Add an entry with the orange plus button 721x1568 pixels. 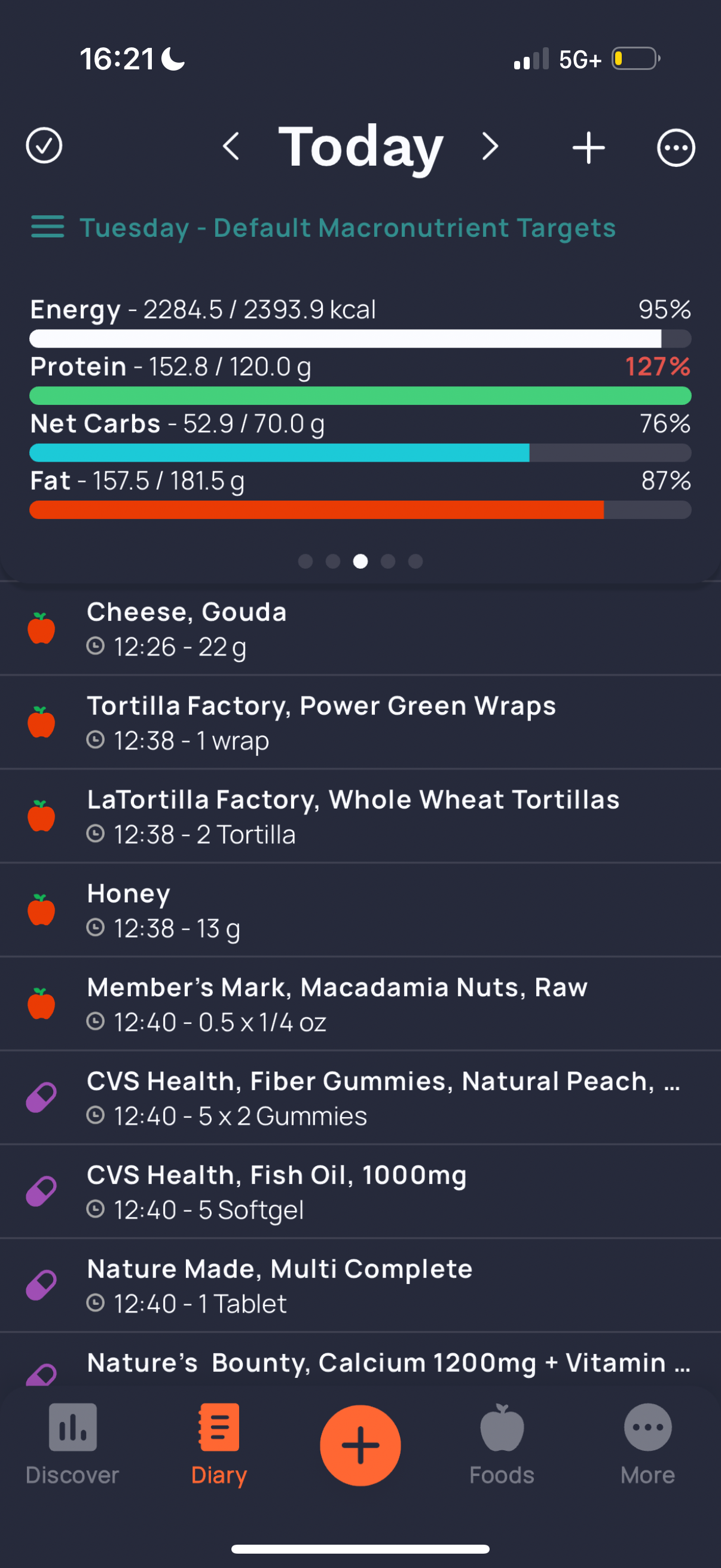click(360, 1445)
